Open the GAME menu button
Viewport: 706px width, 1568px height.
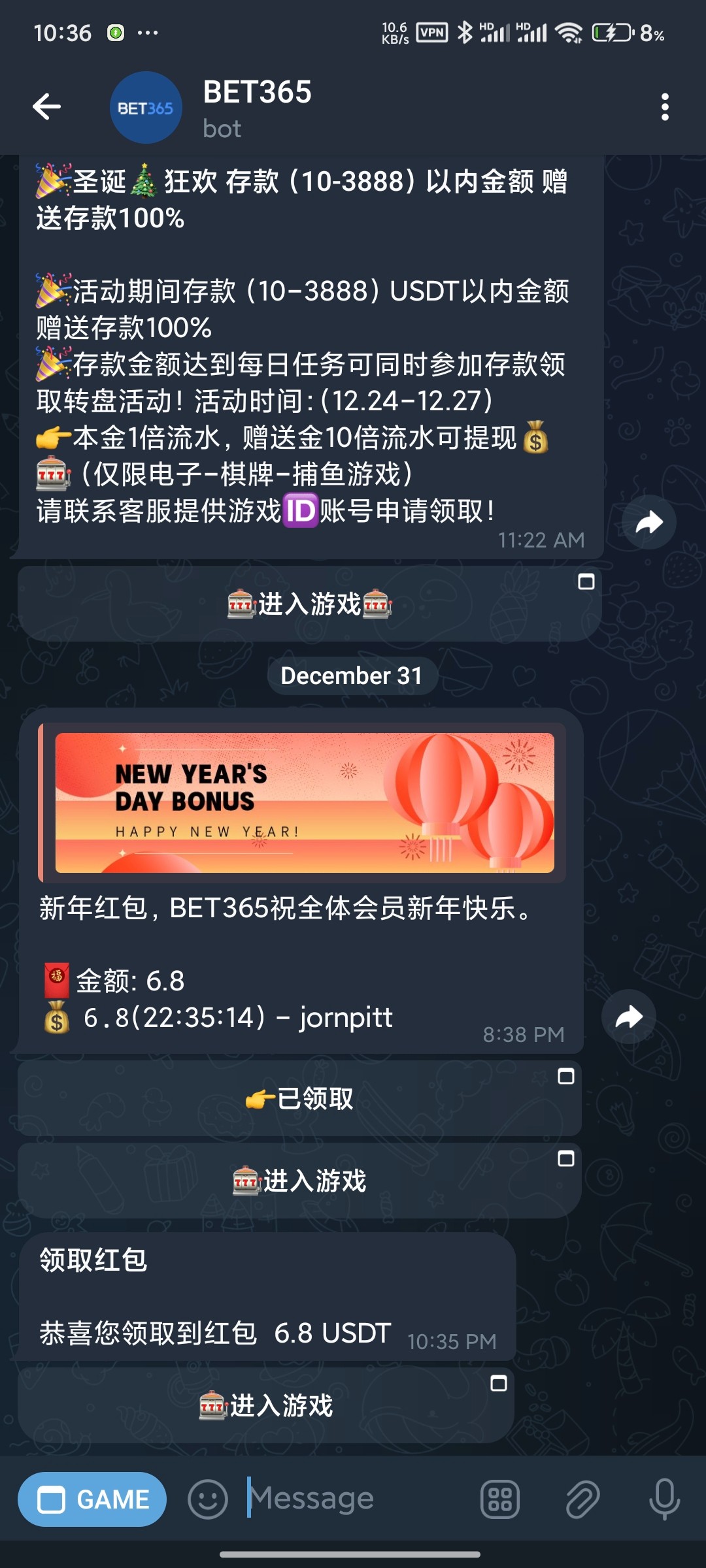pos(92,1499)
